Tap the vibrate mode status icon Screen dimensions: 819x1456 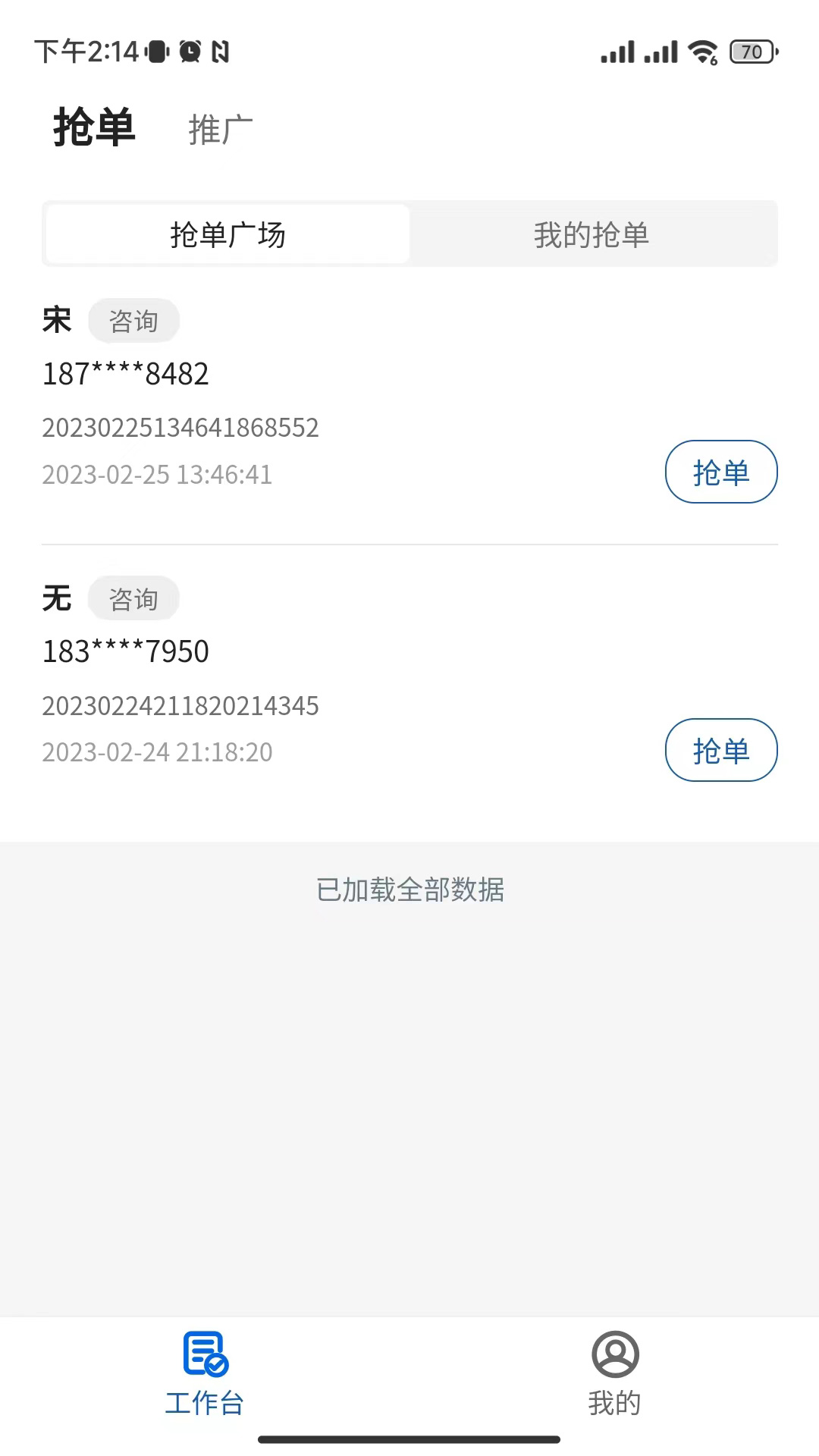[x=157, y=52]
